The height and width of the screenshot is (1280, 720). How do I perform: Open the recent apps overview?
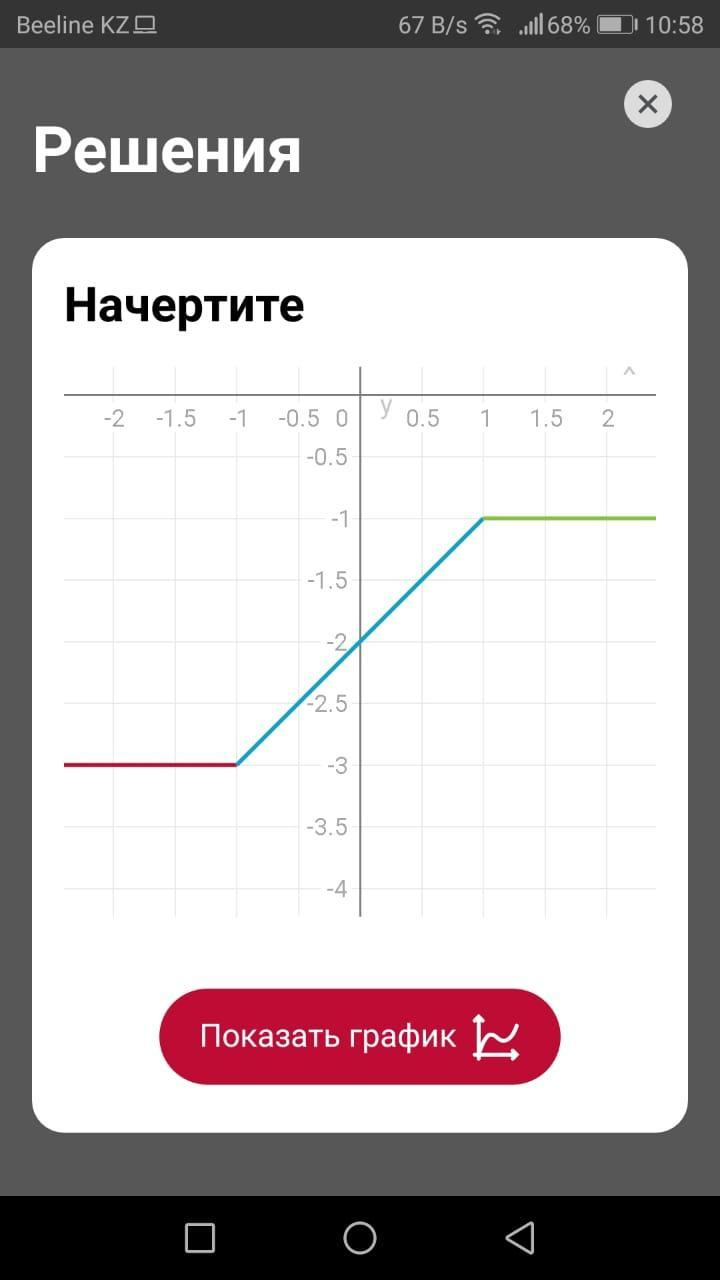coord(200,1238)
